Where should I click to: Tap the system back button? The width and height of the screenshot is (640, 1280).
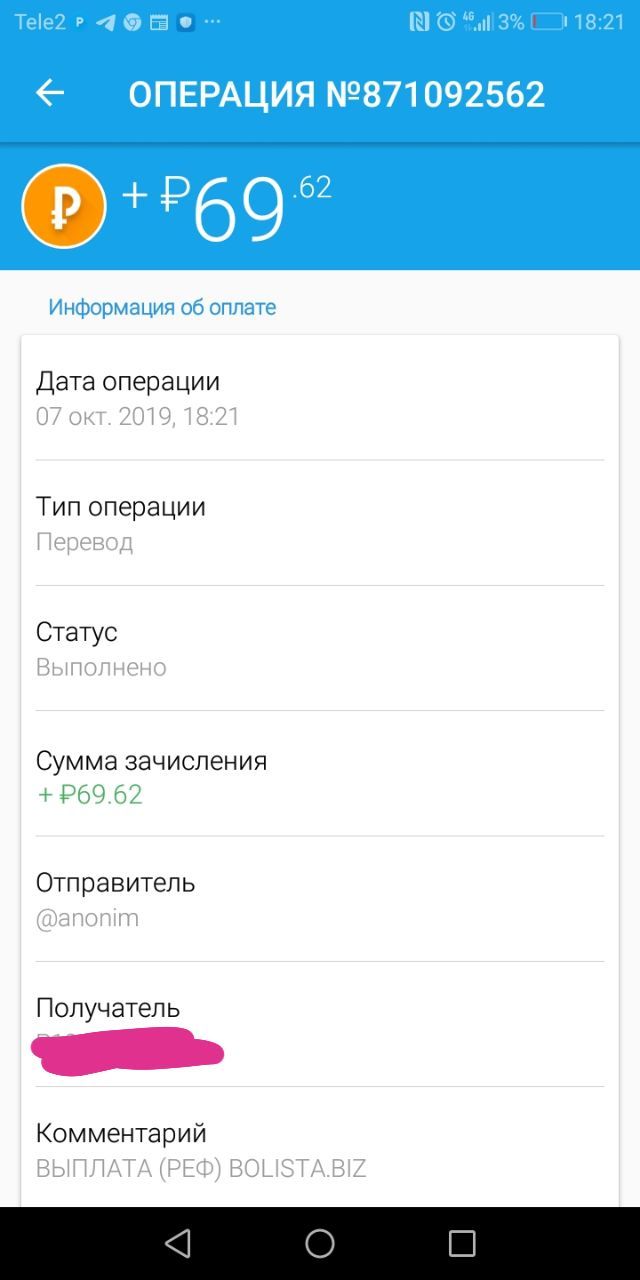click(178, 1243)
